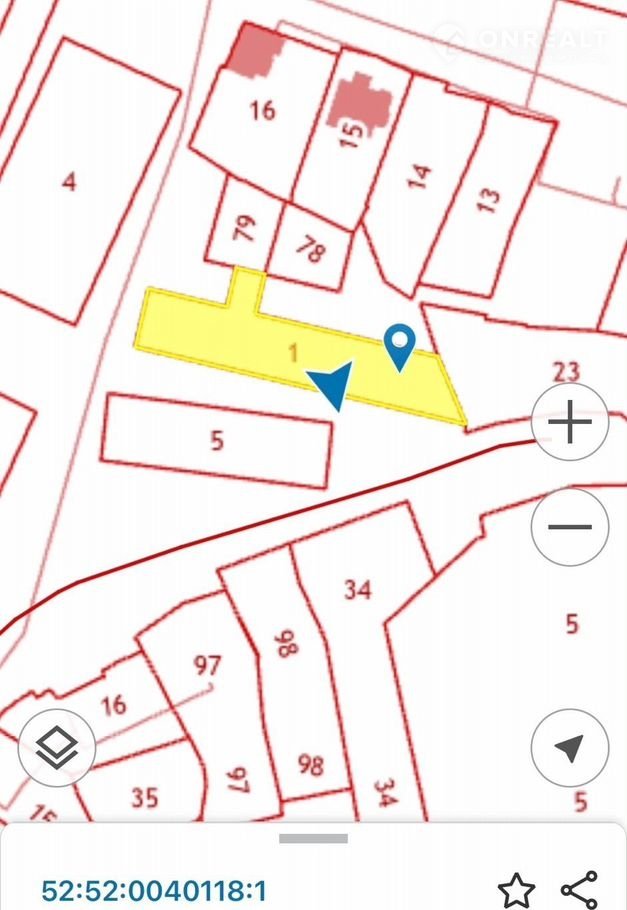Center map on my location

(570, 747)
